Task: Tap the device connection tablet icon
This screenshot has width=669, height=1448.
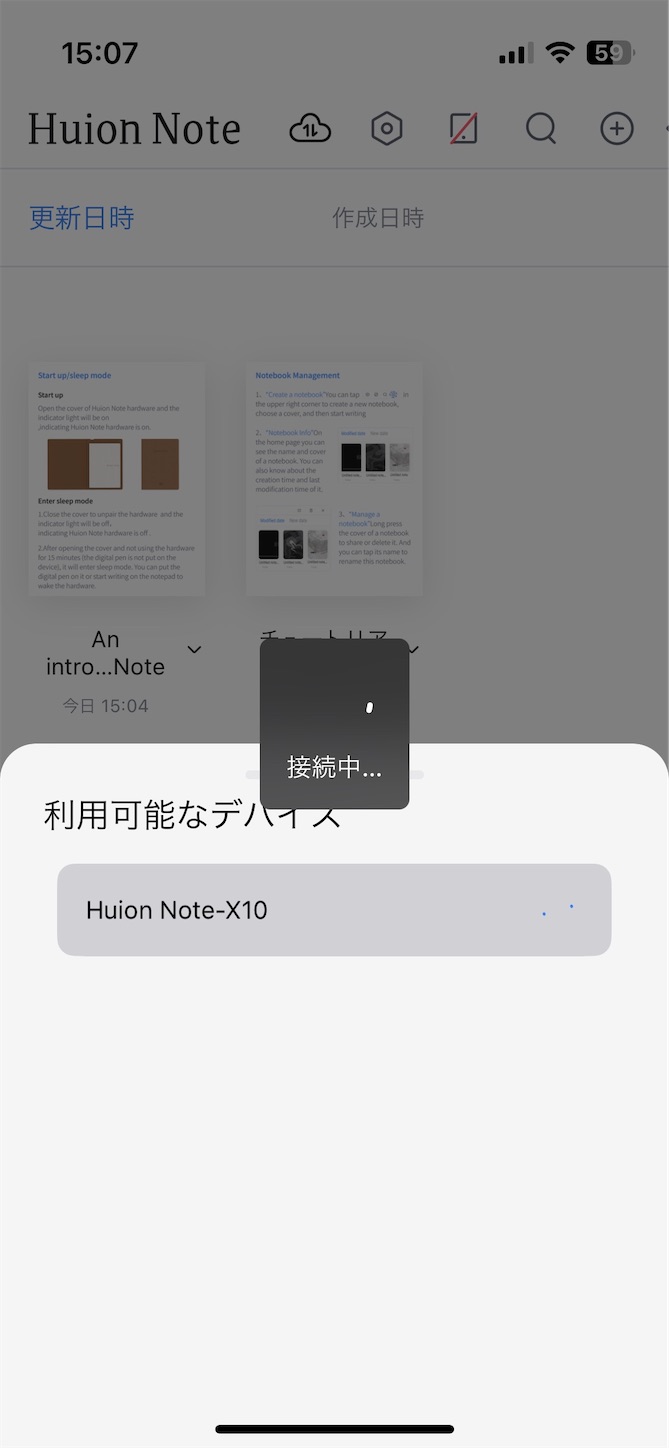Action: (463, 129)
